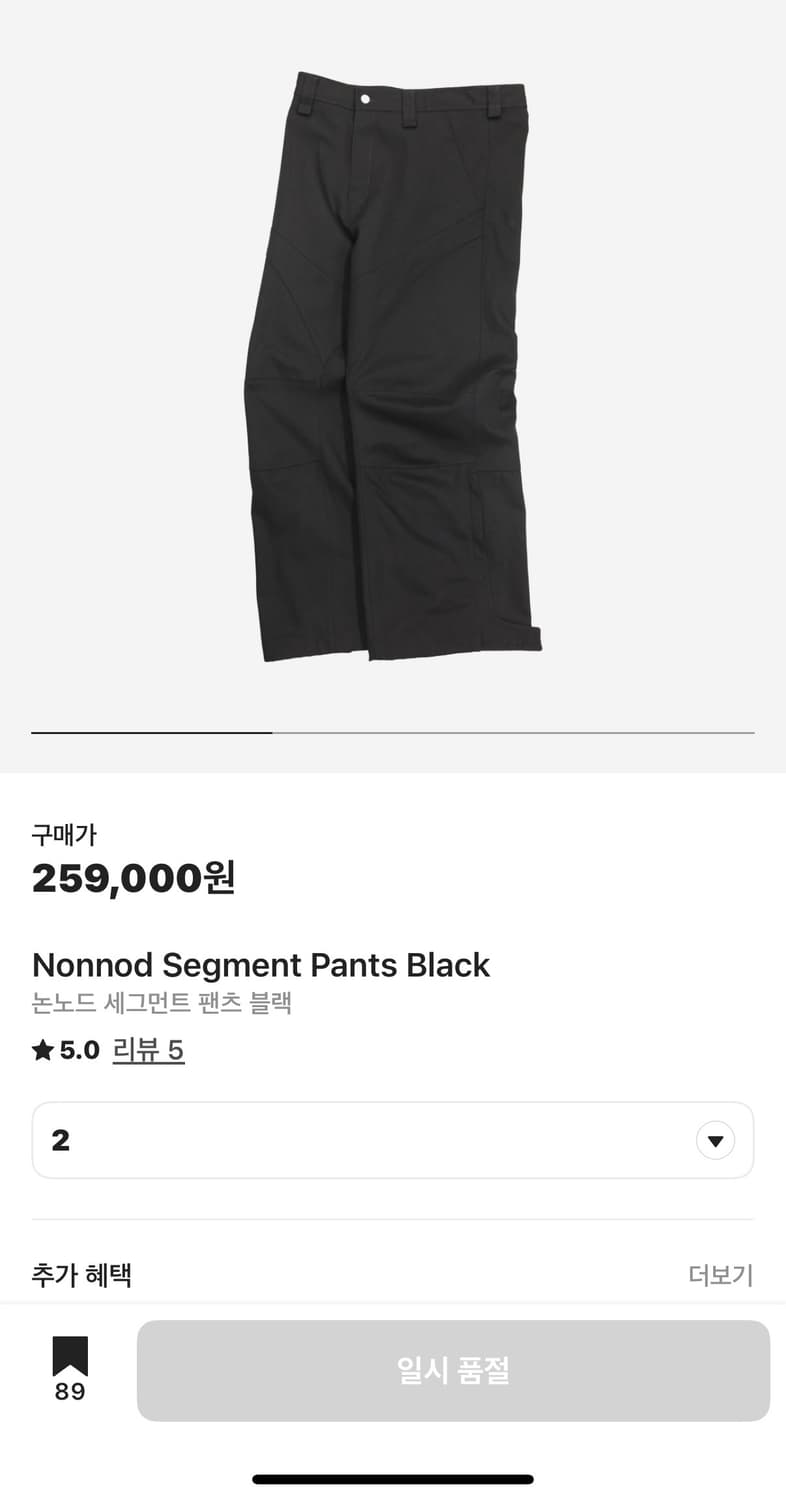Open the 리뷰 5 reviews link
The image size is (786, 1500).
pos(148,1050)
